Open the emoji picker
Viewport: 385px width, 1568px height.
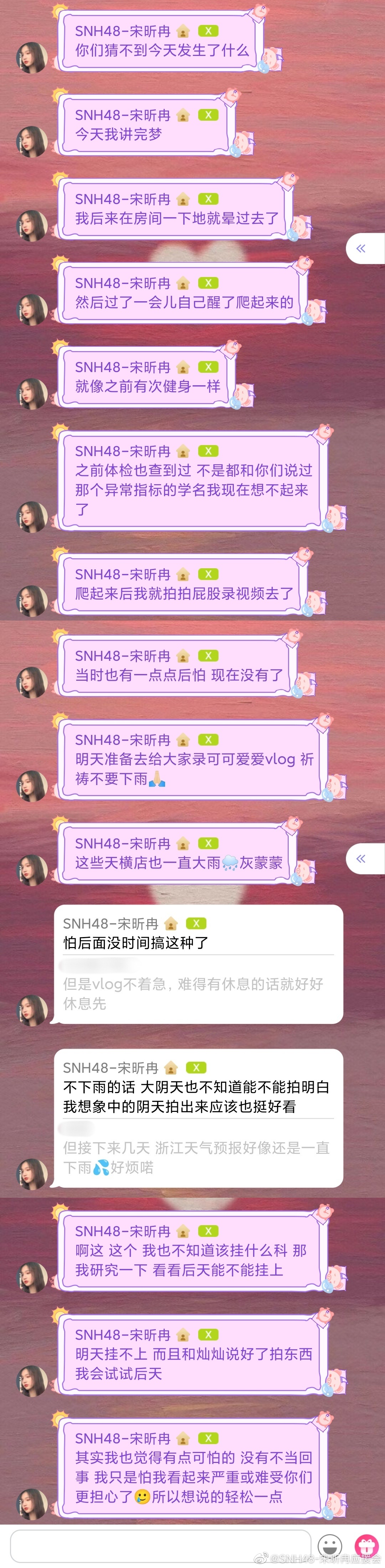tap(329, 1546)
